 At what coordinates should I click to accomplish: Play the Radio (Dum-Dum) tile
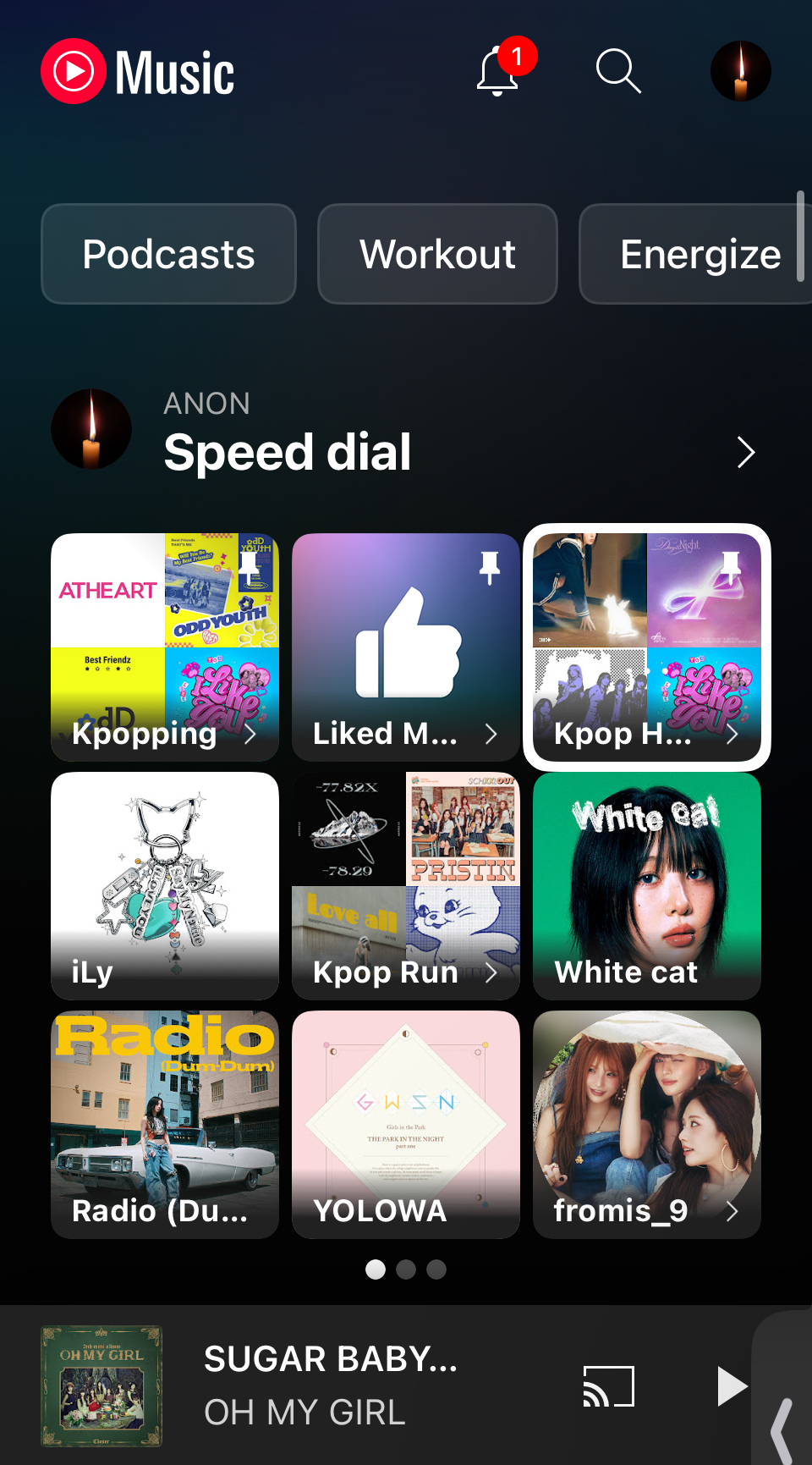pos(165,1125)
